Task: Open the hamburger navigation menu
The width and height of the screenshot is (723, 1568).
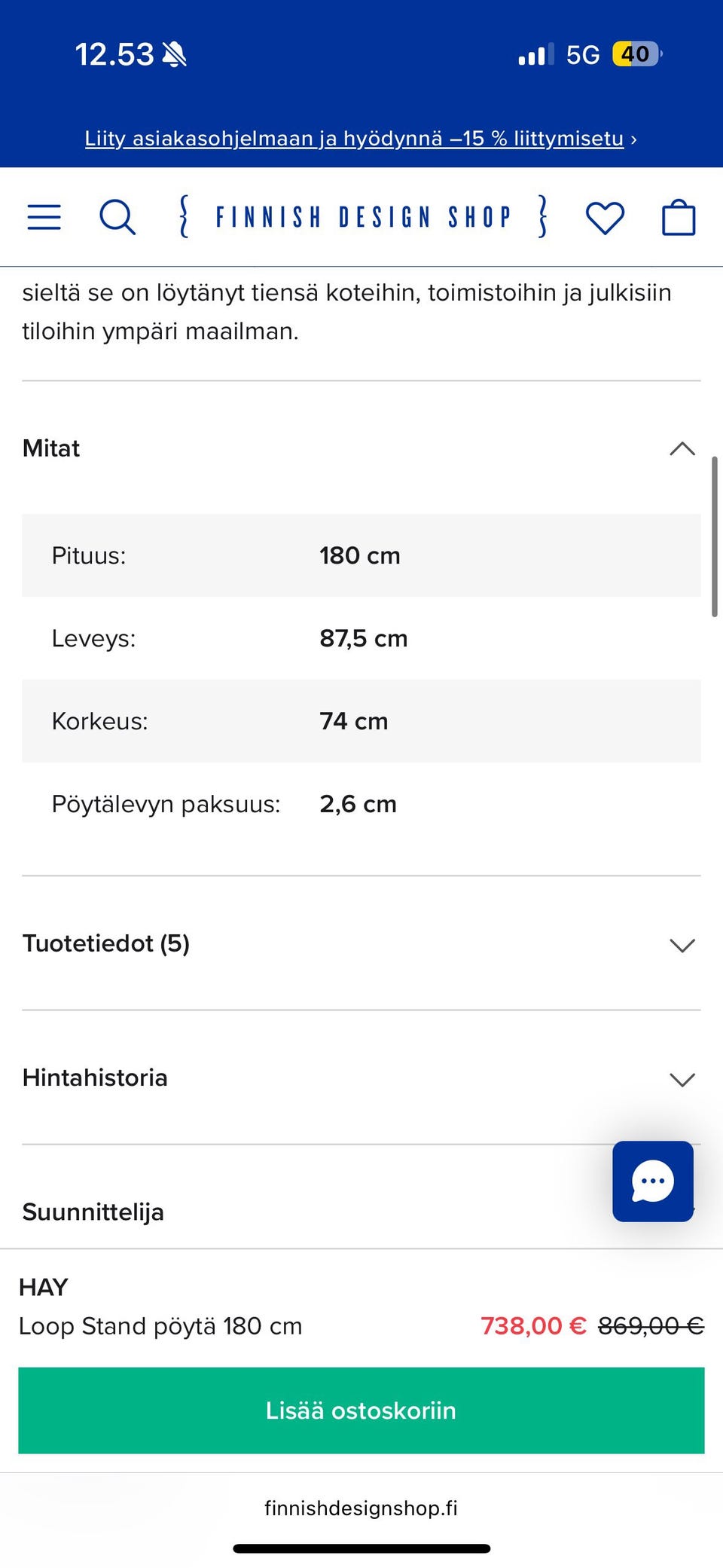Action: click(44, 217)
